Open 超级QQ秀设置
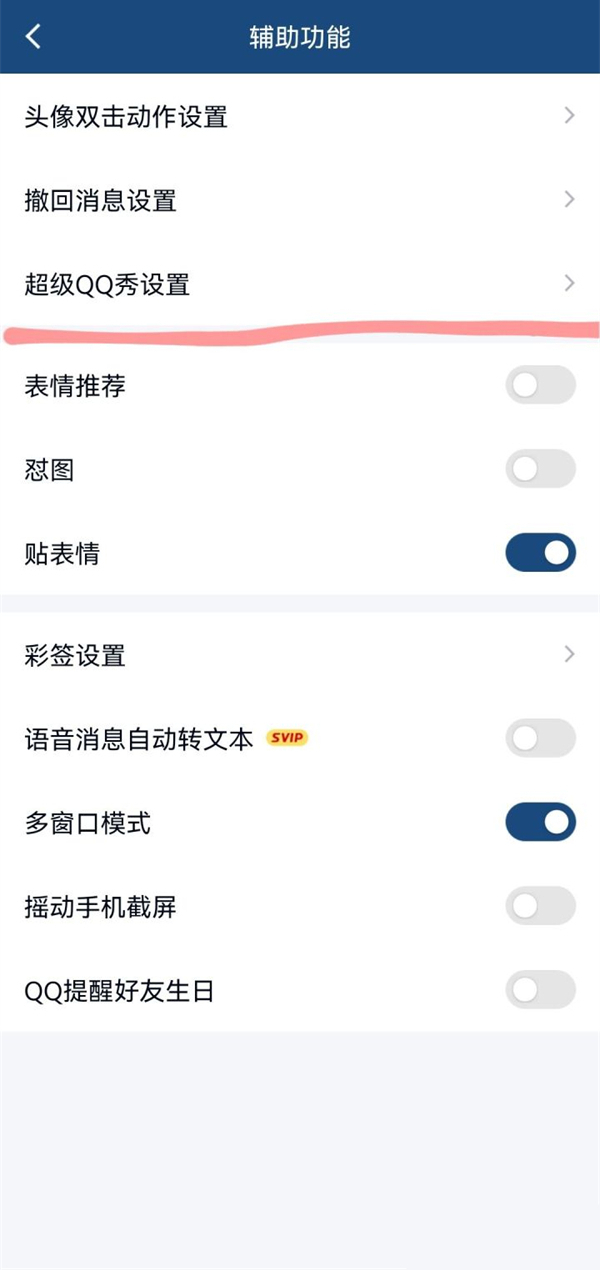600x1270 pixels. click(300, 285)
